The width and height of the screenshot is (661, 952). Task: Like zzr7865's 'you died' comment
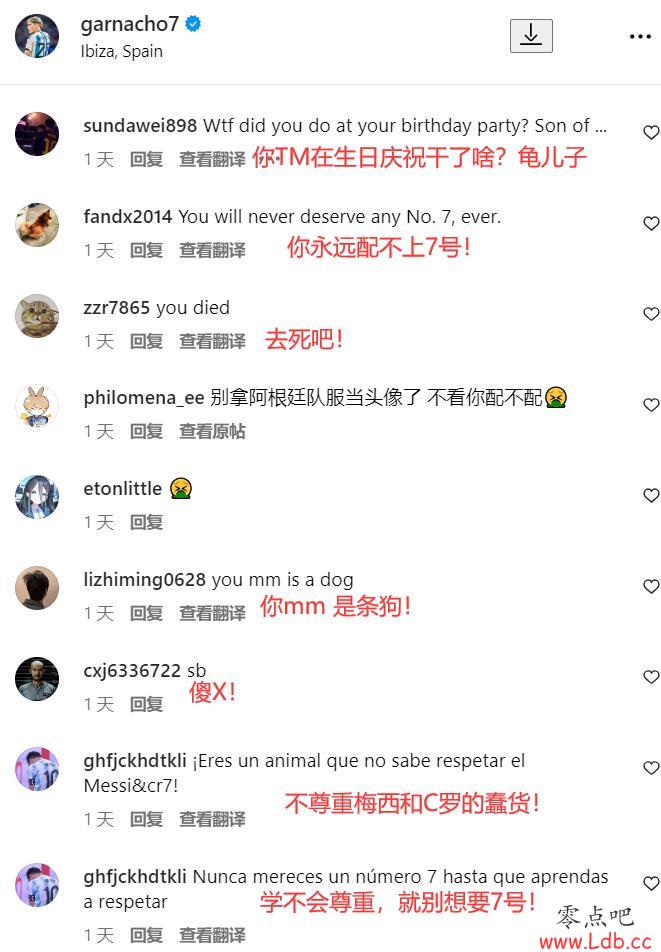(x=651, y=315)
